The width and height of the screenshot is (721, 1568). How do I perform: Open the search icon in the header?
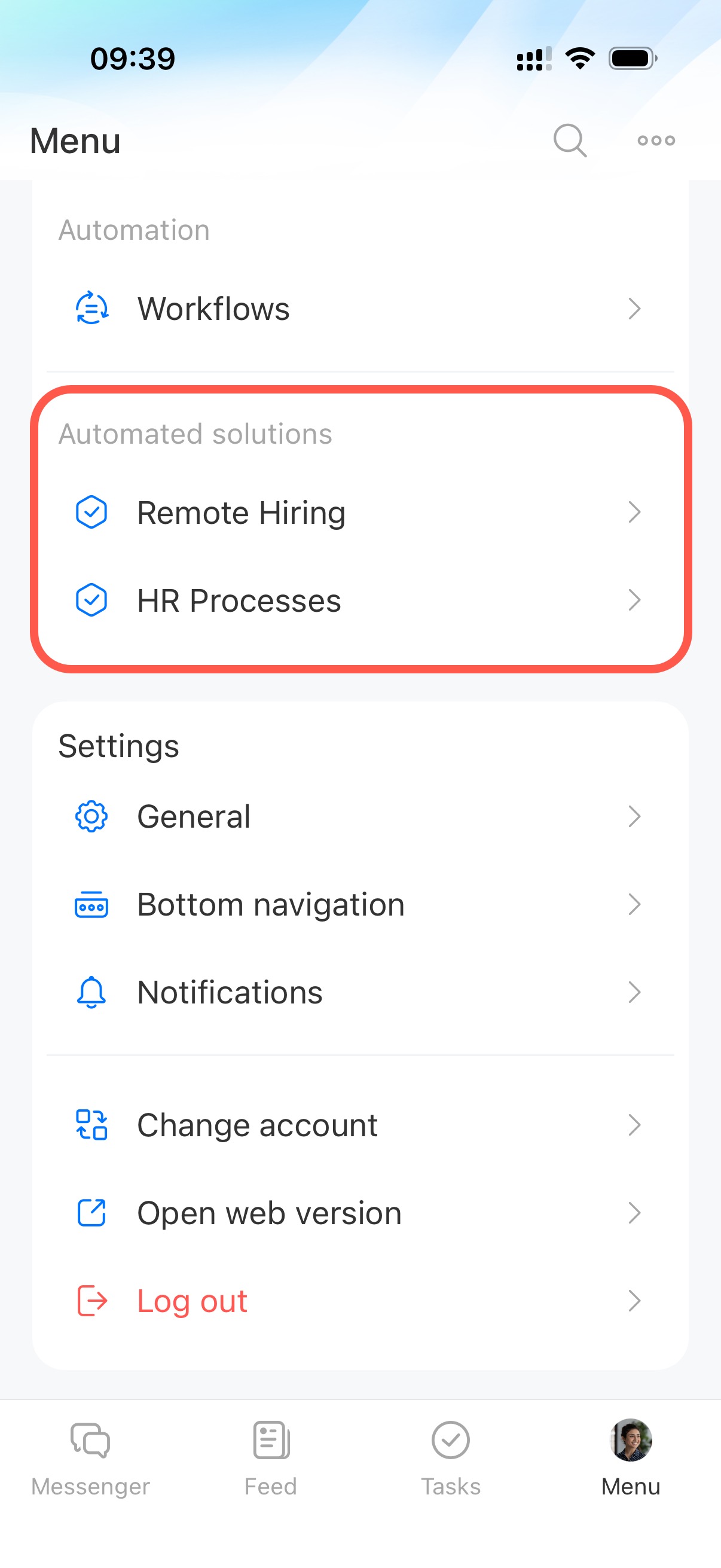click(x=570, y=141)
